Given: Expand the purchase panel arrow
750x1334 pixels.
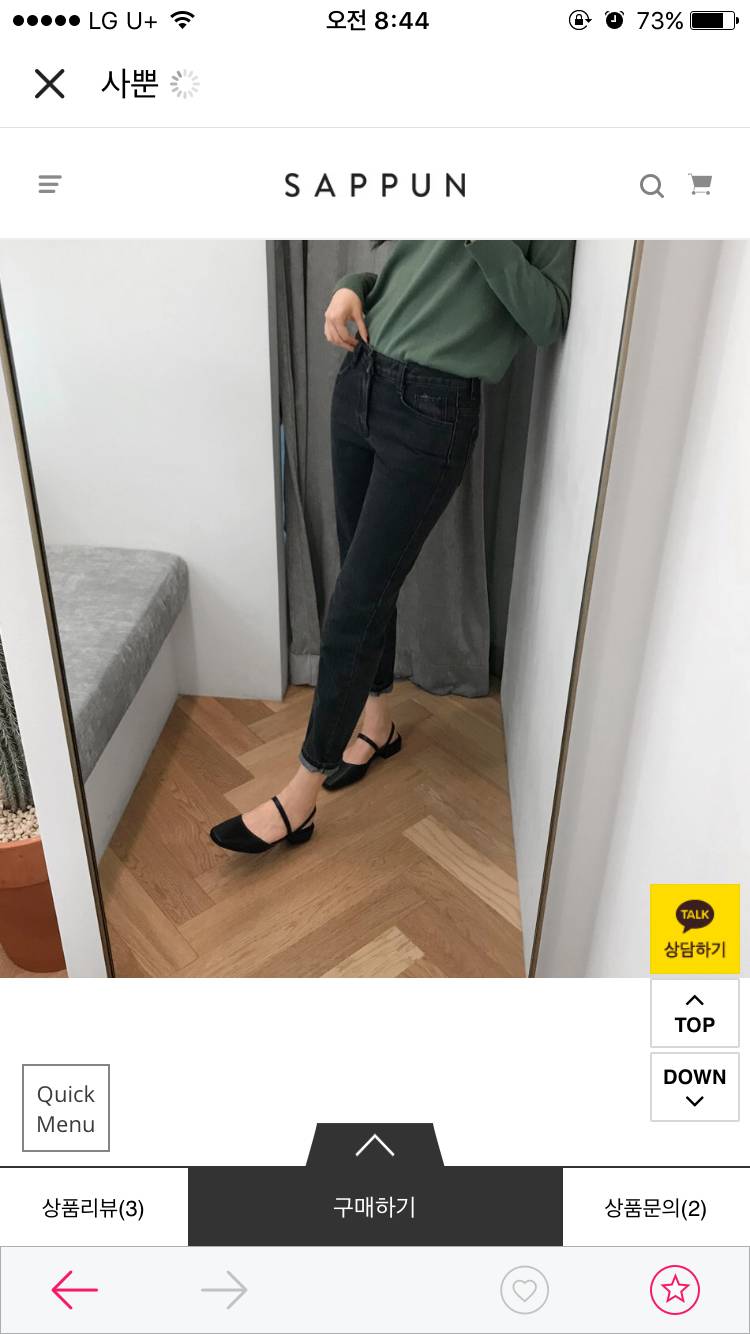Looking at the screenshot, I should click(375, 1145).
